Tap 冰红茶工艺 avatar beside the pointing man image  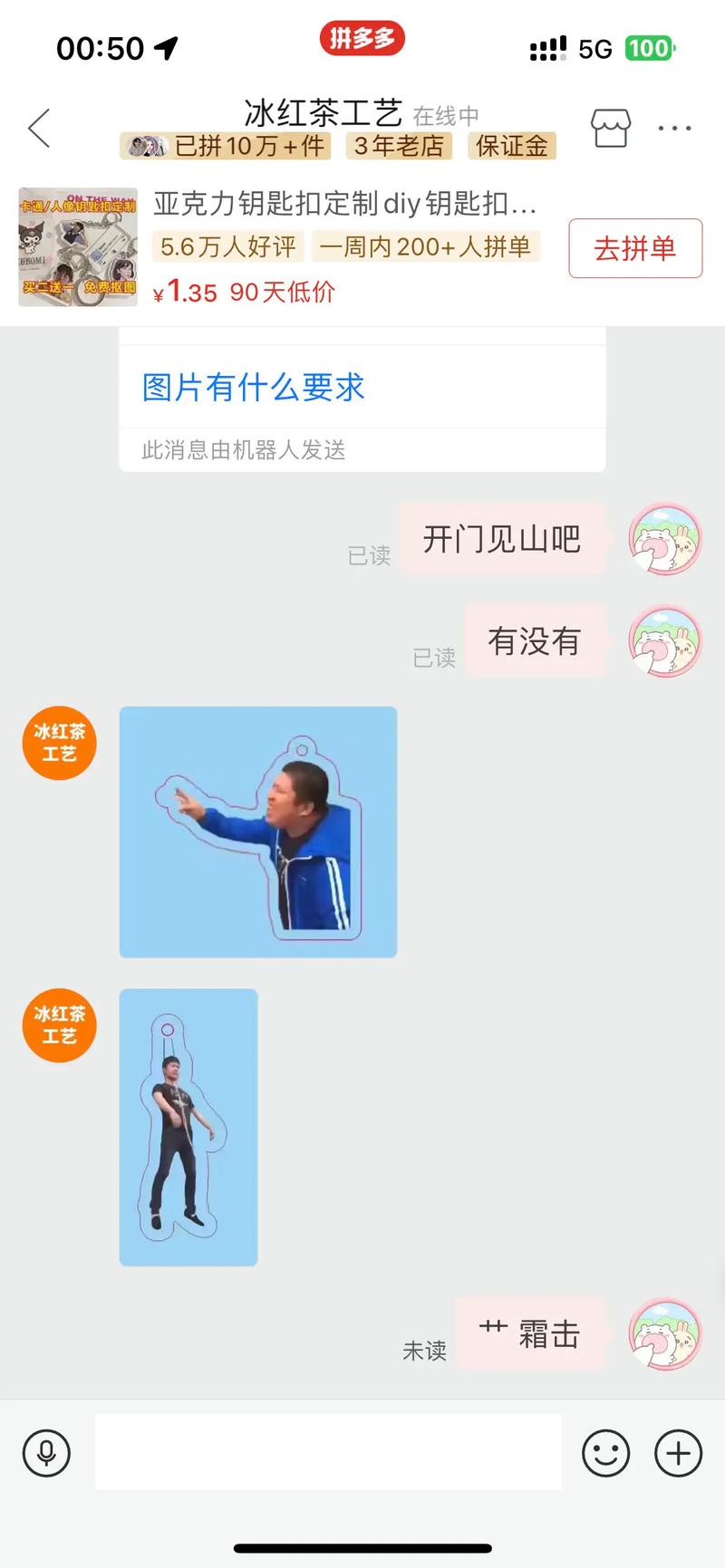tap(60, 743)
